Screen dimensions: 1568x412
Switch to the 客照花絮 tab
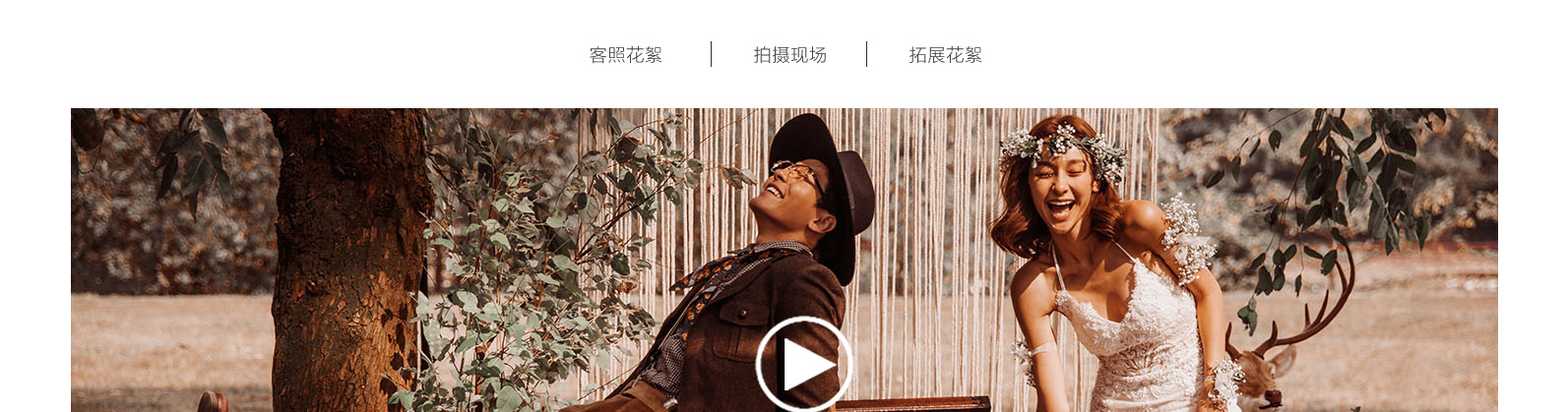(x=625, y=55)
